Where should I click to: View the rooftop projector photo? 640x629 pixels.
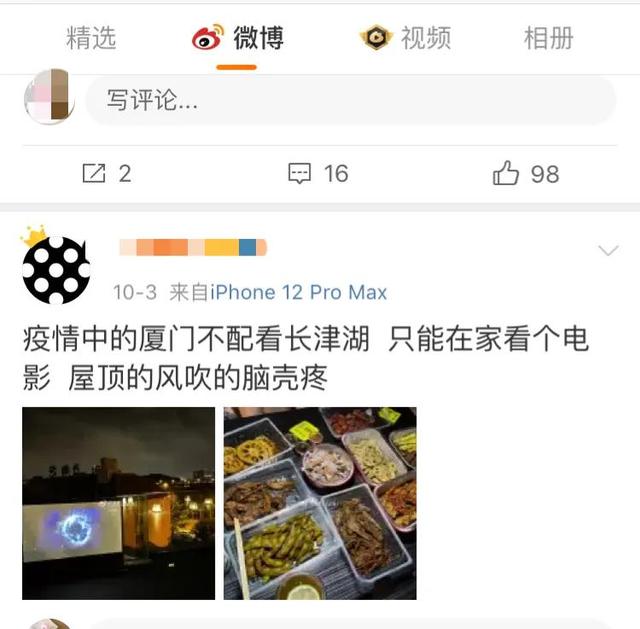[119, 503]
